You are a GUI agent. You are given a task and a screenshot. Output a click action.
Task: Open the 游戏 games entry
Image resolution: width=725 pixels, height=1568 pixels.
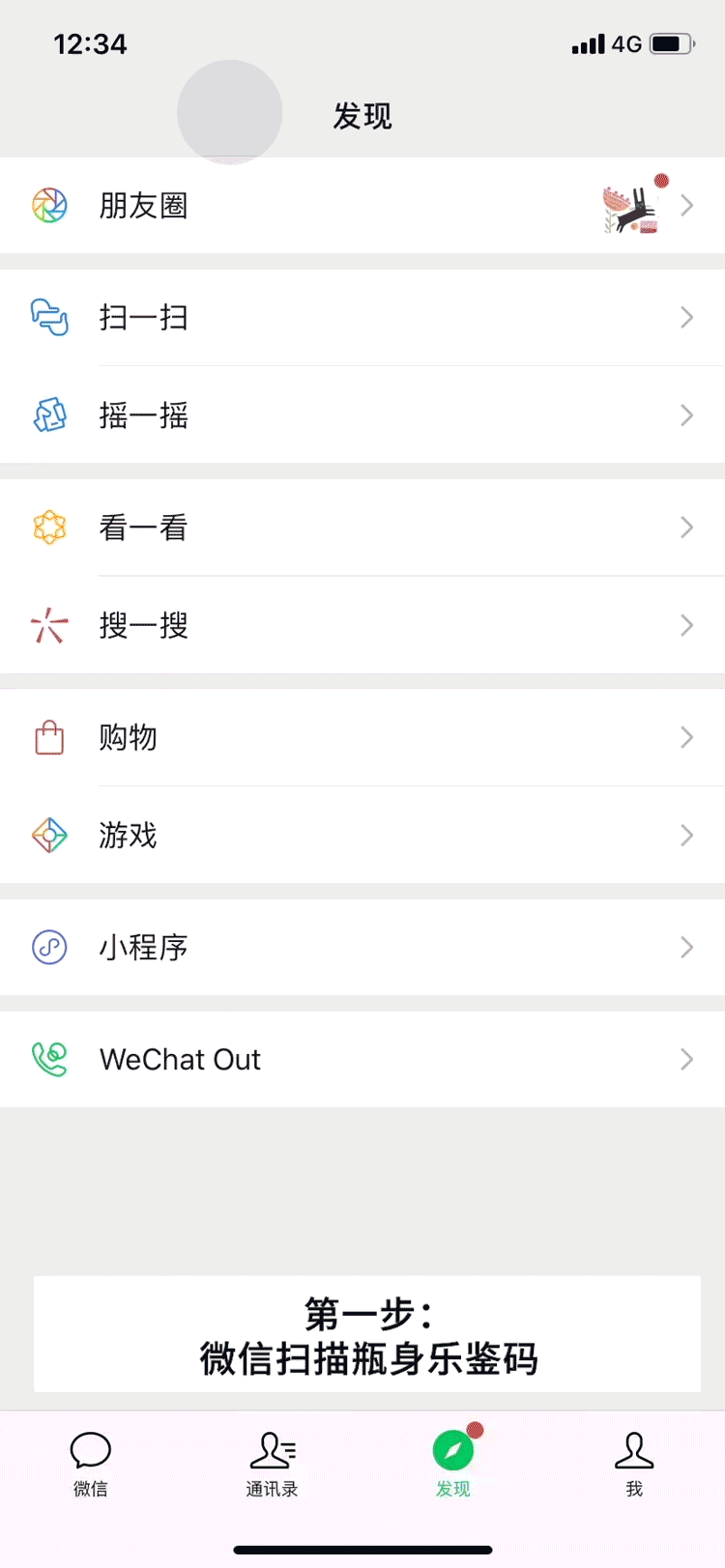[x=362, y=835]
